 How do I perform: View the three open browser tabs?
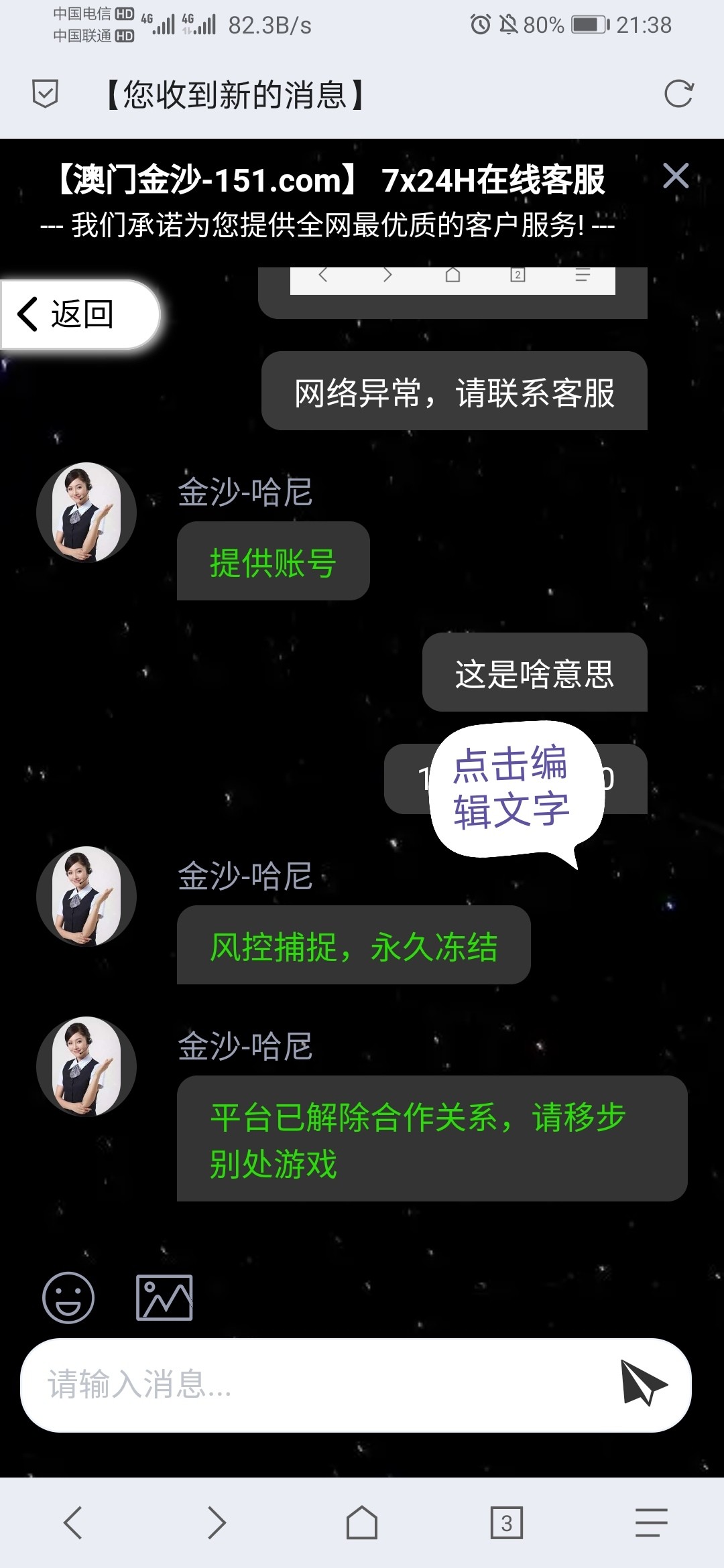(506, 1522)
